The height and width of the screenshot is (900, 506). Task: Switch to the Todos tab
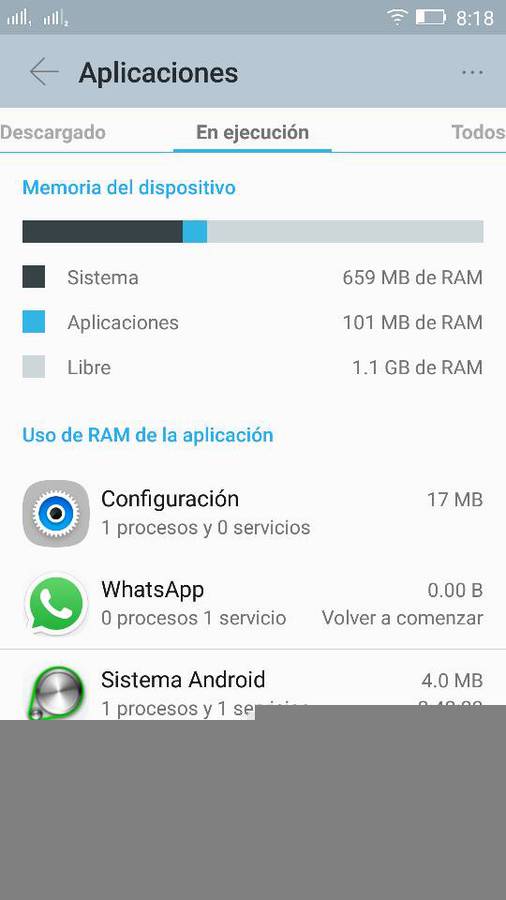click(x=478, y=132)
